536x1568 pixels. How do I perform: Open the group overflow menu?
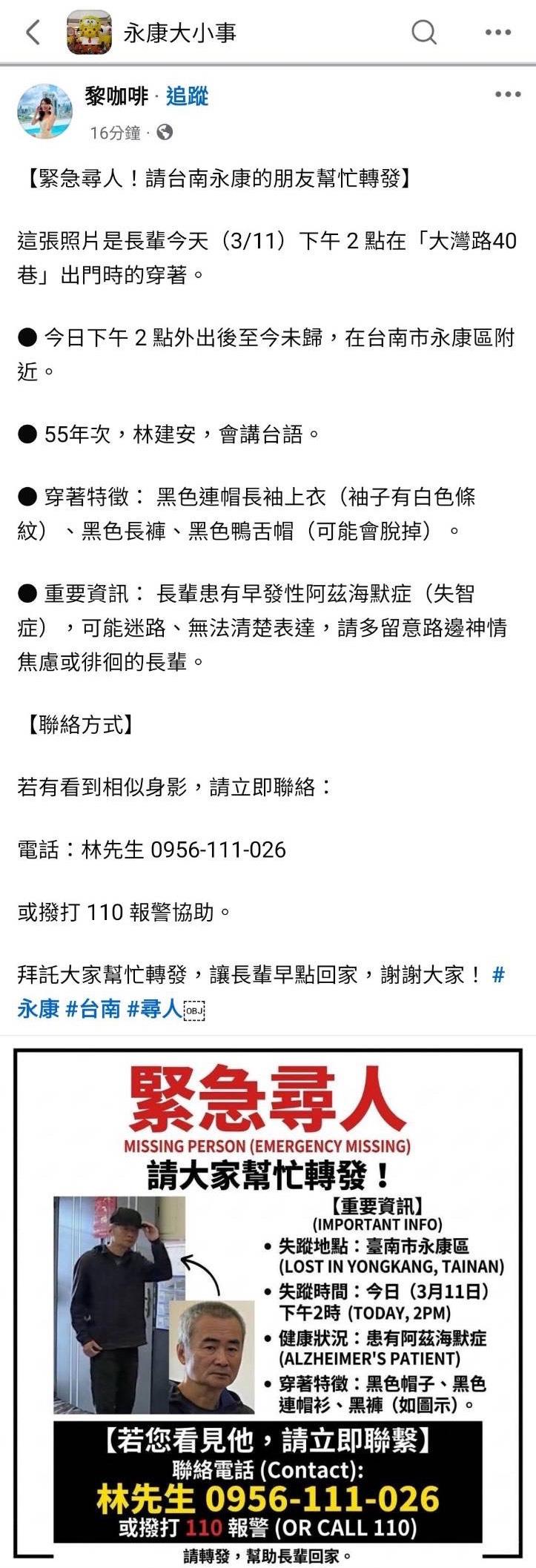tap(497, 33)
